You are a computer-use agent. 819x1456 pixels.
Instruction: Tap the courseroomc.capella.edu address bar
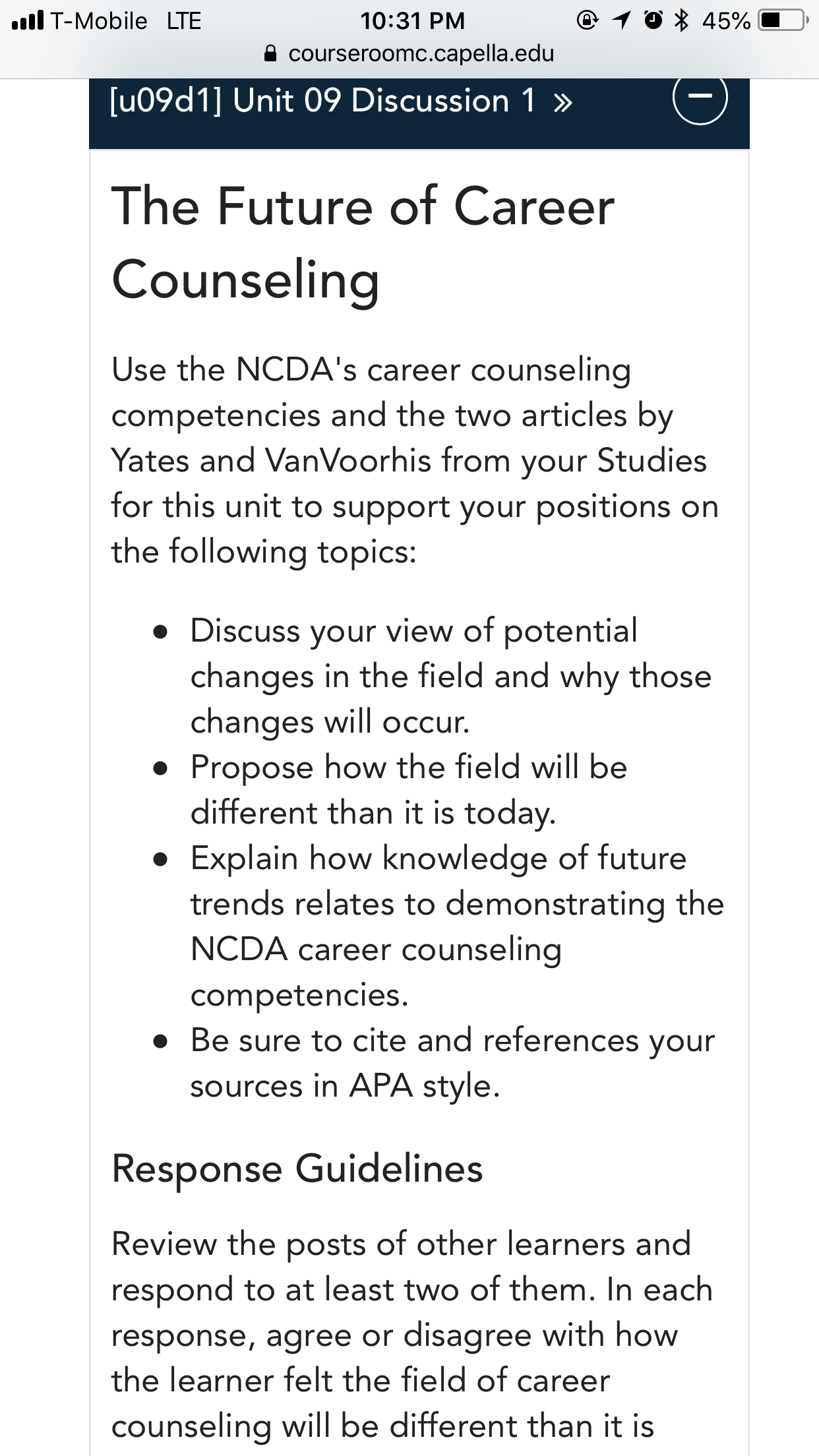(x=409, y=53)
